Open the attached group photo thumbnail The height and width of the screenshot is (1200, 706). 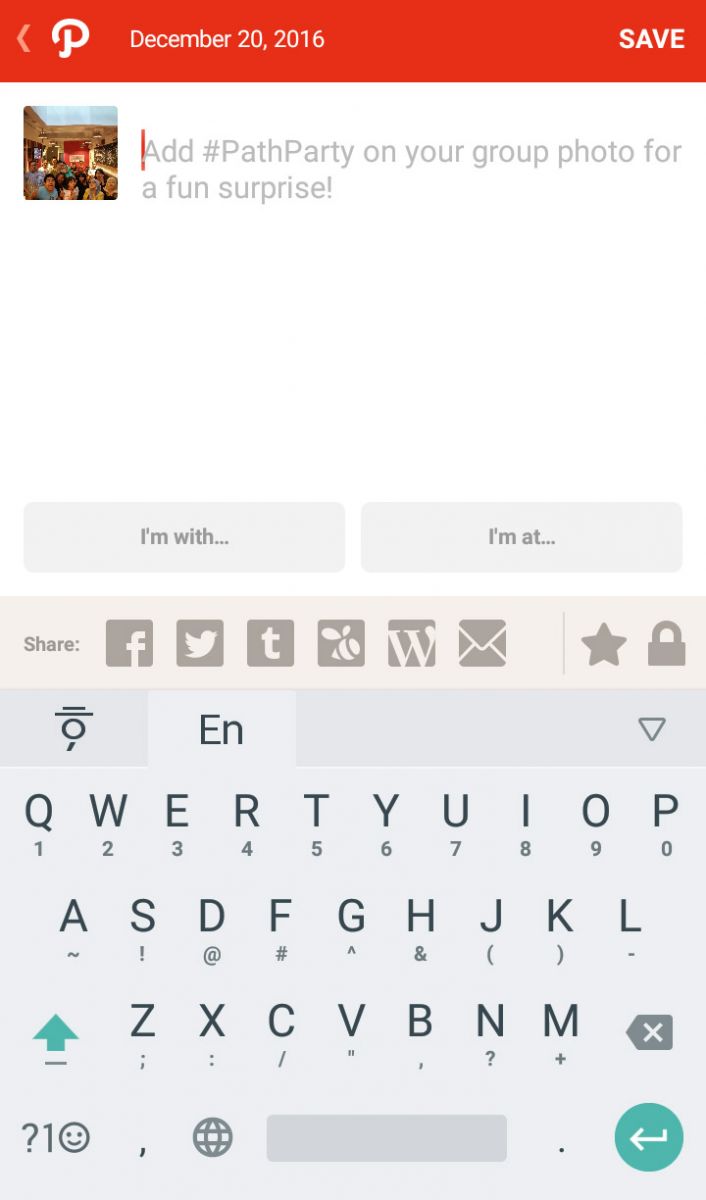tap(71, 153)
